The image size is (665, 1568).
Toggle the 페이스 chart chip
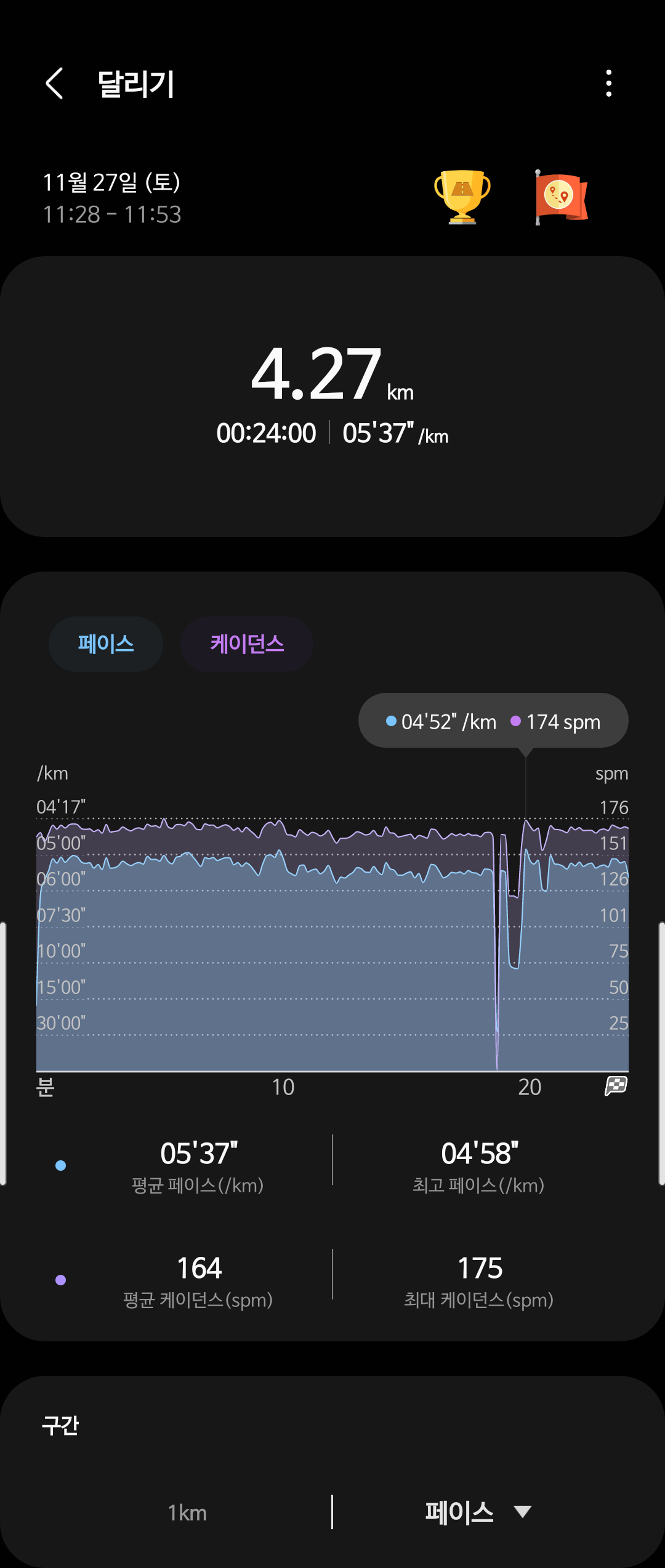(106, 644)
